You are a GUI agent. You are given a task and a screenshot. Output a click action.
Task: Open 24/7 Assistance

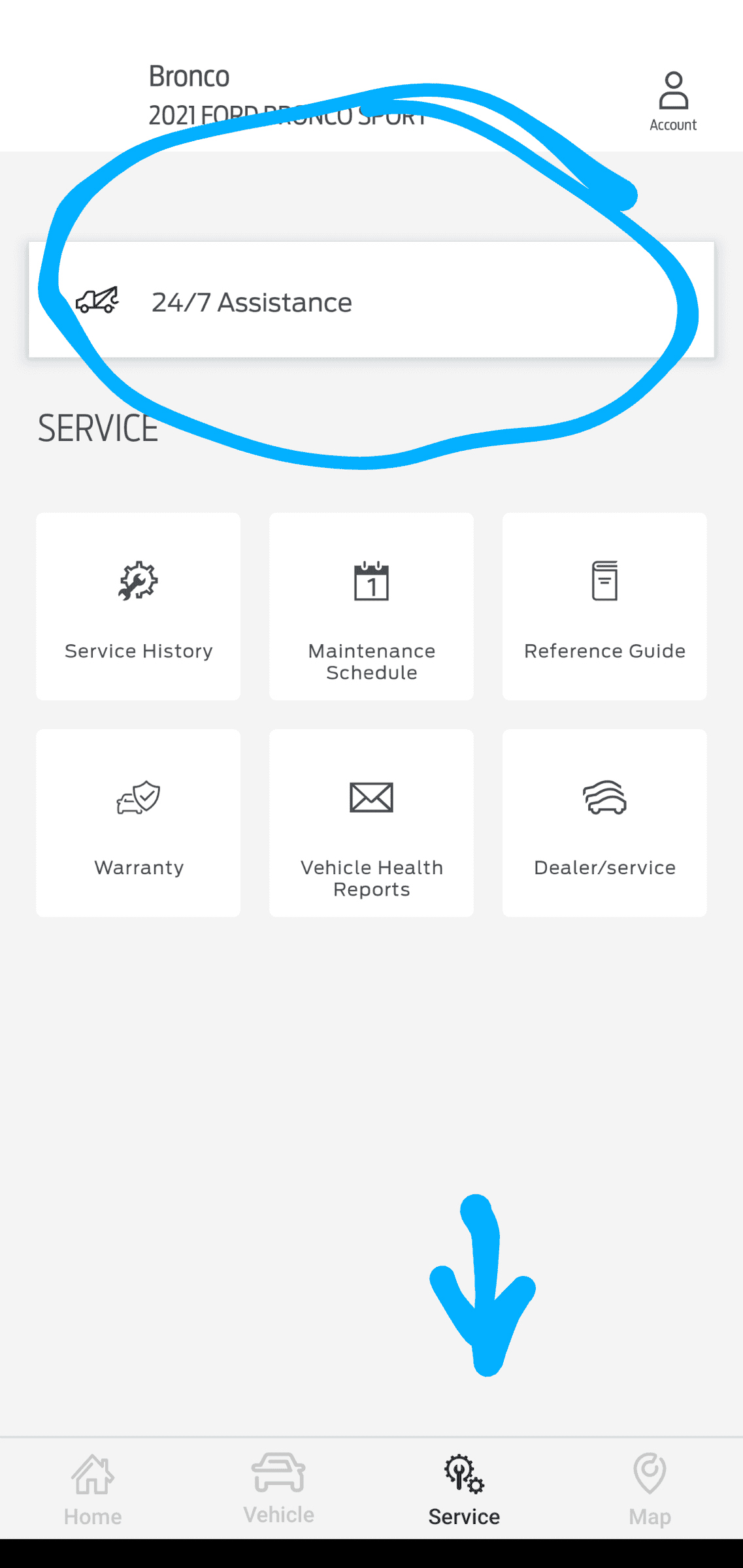click(x=371, y=301)
